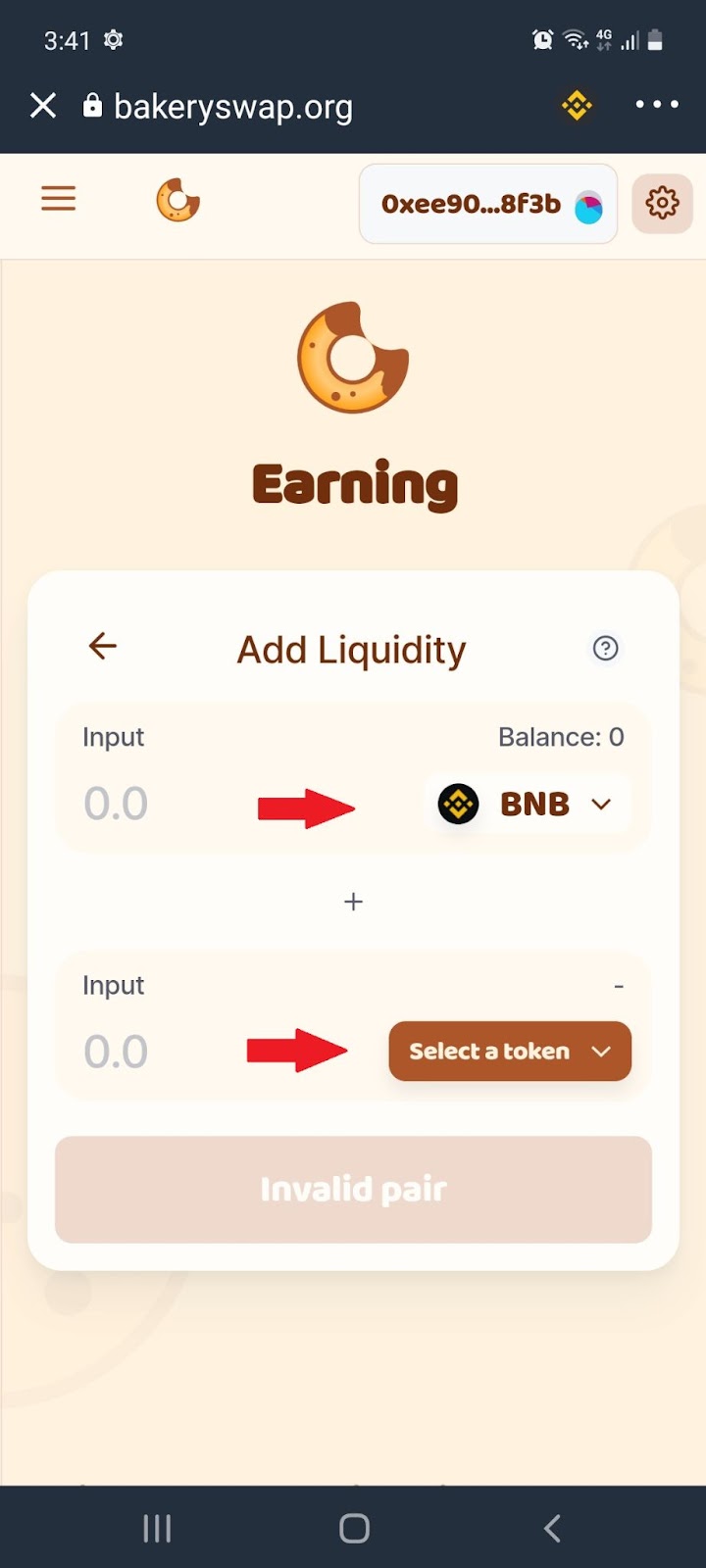Viewport: 706px width, 1568px height.
Task: Open the Add Liquidity help tooltip
Action: point(605,648)
